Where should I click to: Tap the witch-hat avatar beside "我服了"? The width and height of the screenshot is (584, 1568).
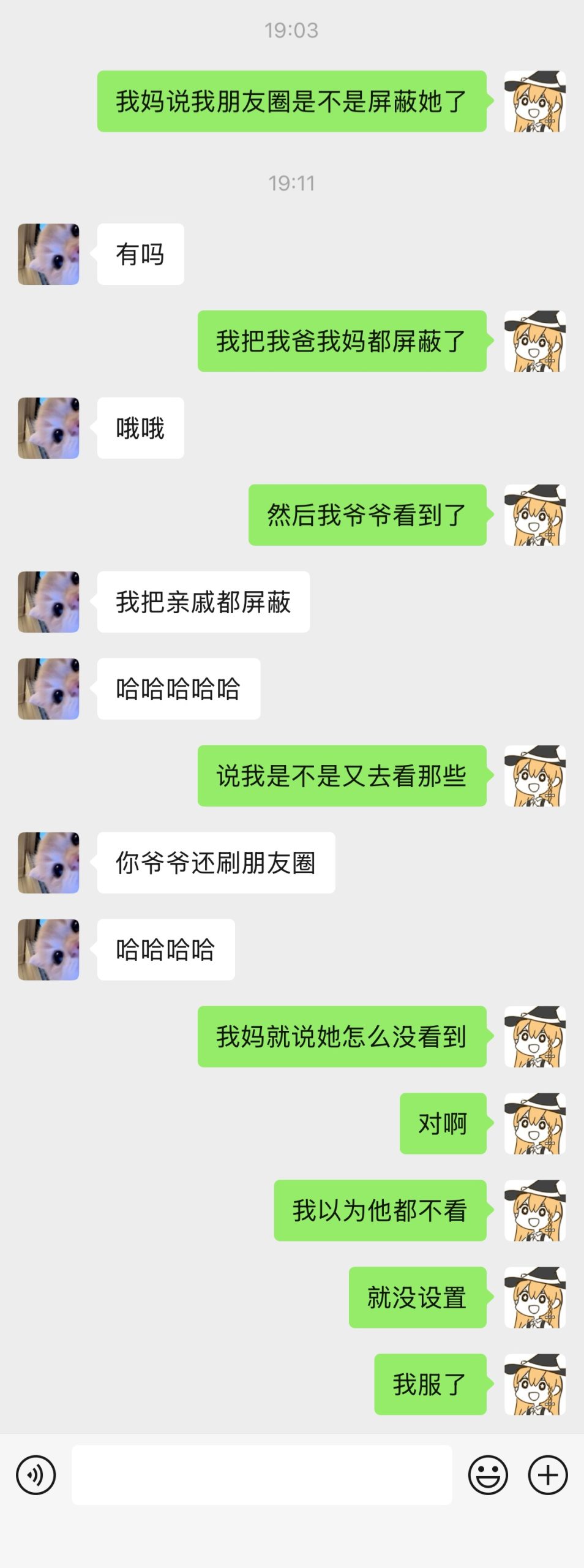click(534, 1384)
